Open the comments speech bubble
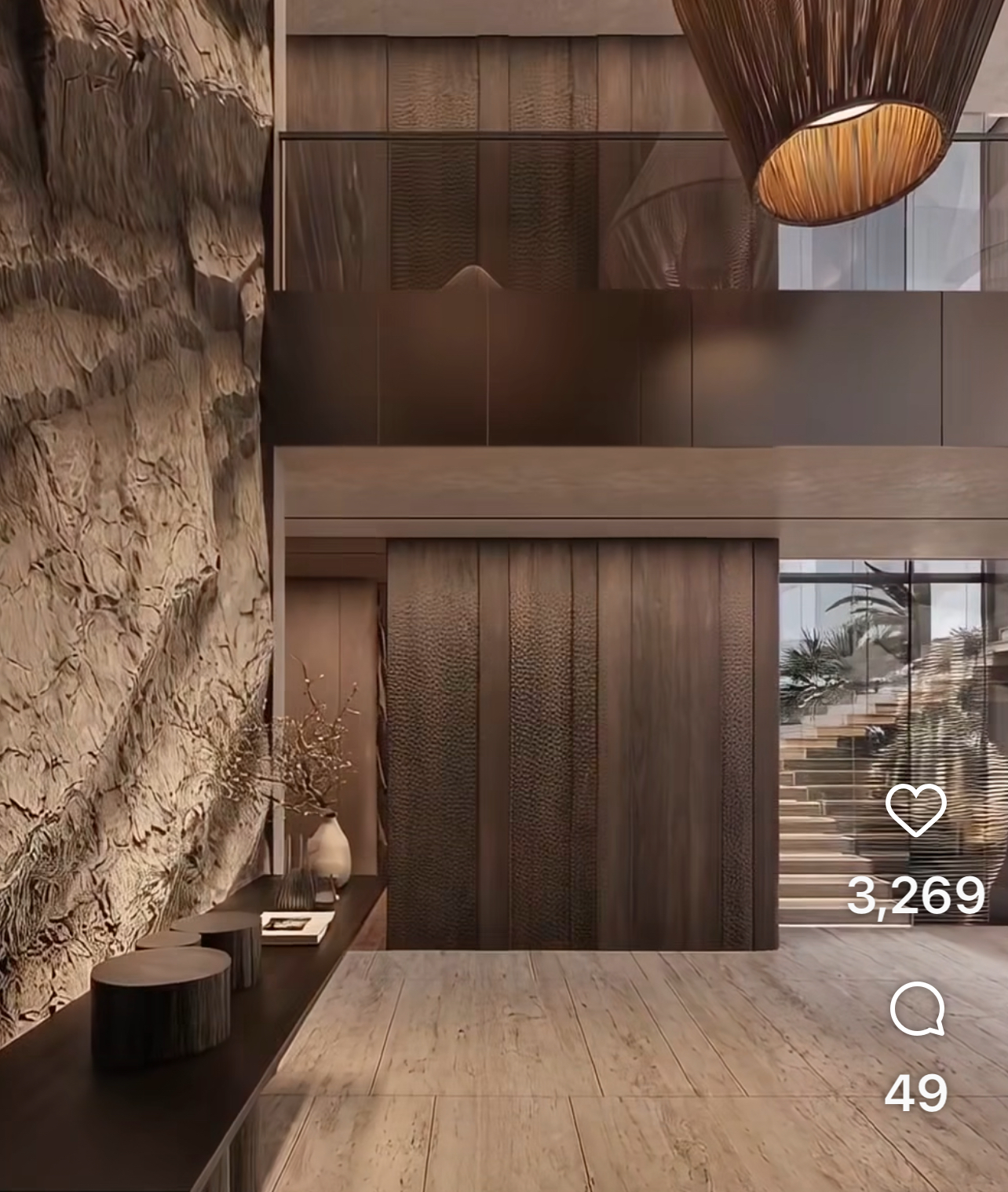Screen dimensions: 1008x1192 (916, 1010)
